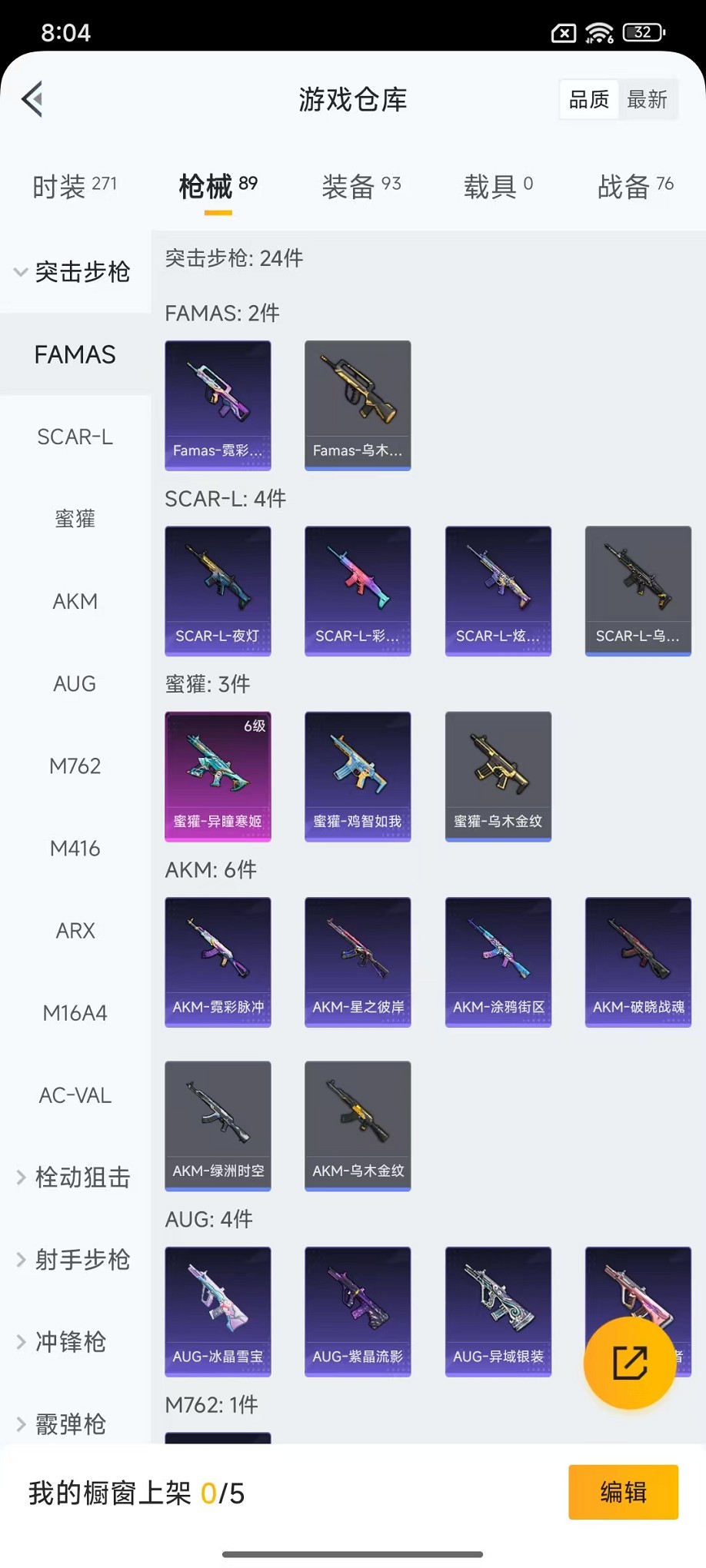Jump to the M416 section
Viewport: 706px width, 1568px height.
(x=75, y=849)
